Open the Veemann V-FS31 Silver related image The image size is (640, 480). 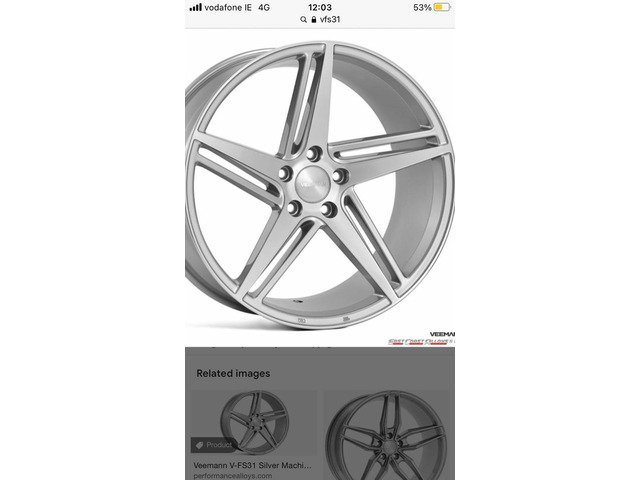point(253,425)
